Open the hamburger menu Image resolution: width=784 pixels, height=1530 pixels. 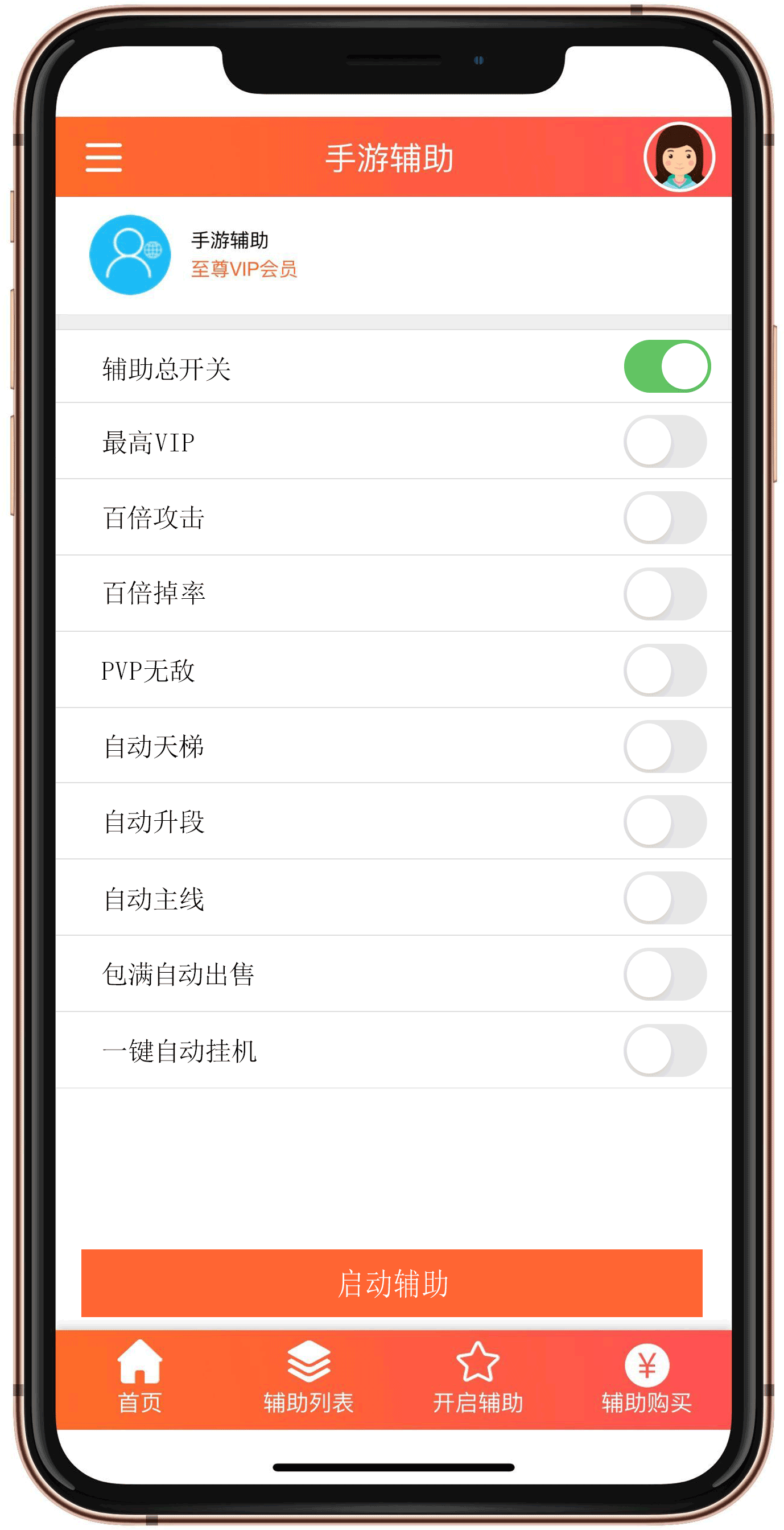[104, 158]
